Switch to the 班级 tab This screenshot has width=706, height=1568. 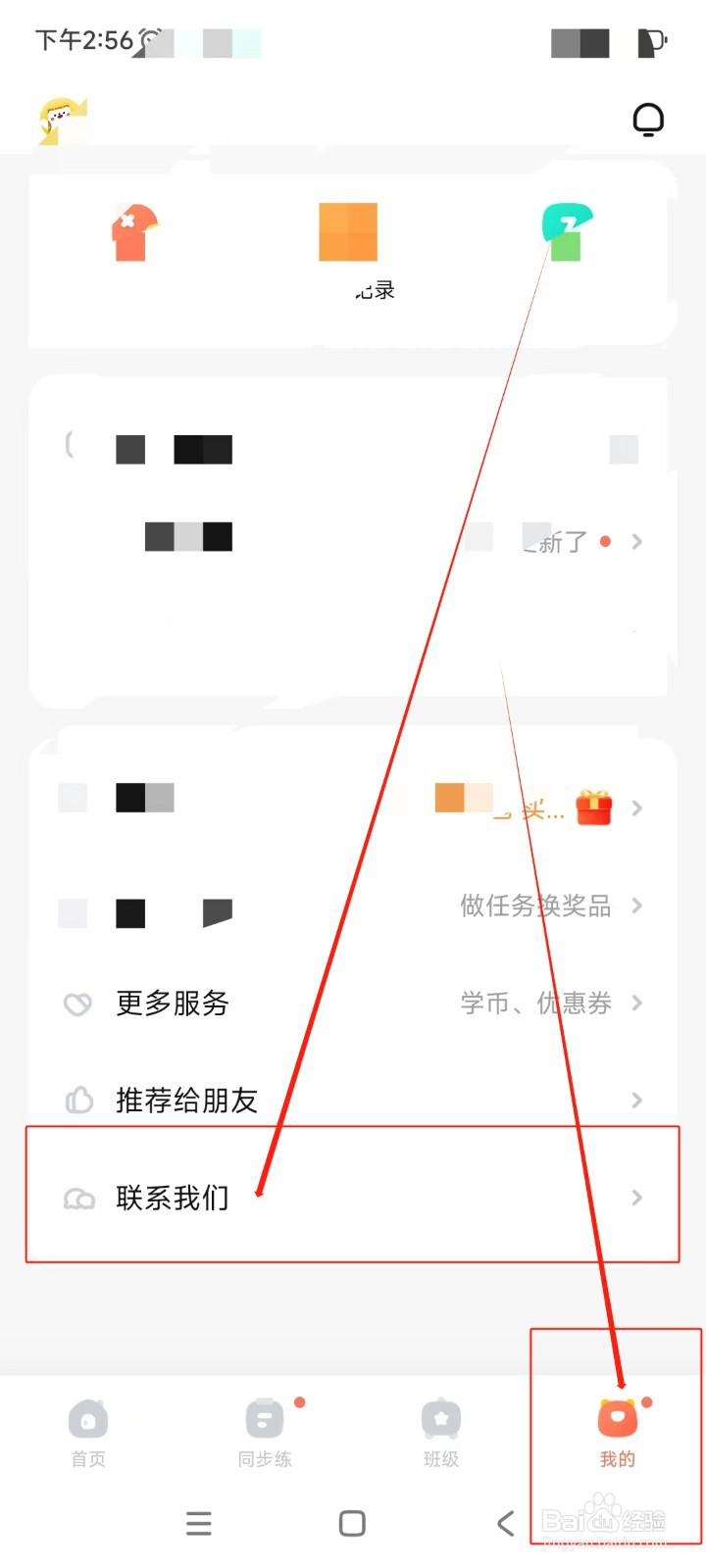pos(440,1431)
